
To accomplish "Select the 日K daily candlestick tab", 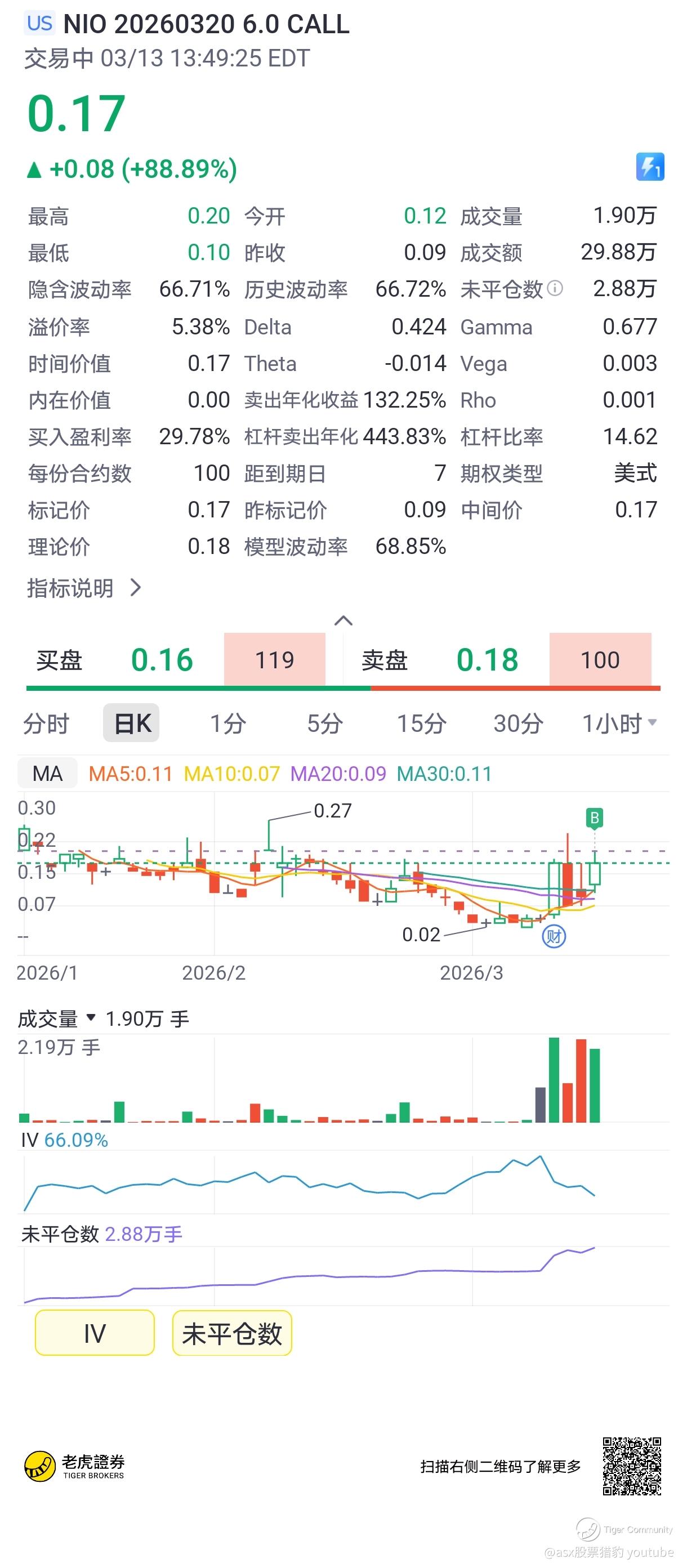I will point(132,723).
